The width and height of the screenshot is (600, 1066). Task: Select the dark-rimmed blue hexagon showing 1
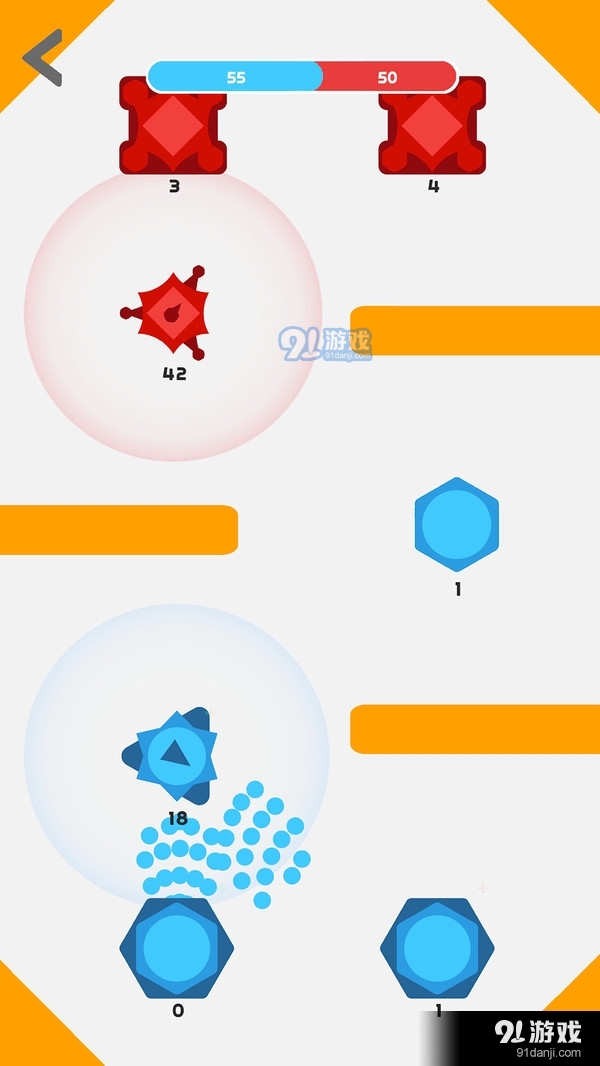[437, 948]
